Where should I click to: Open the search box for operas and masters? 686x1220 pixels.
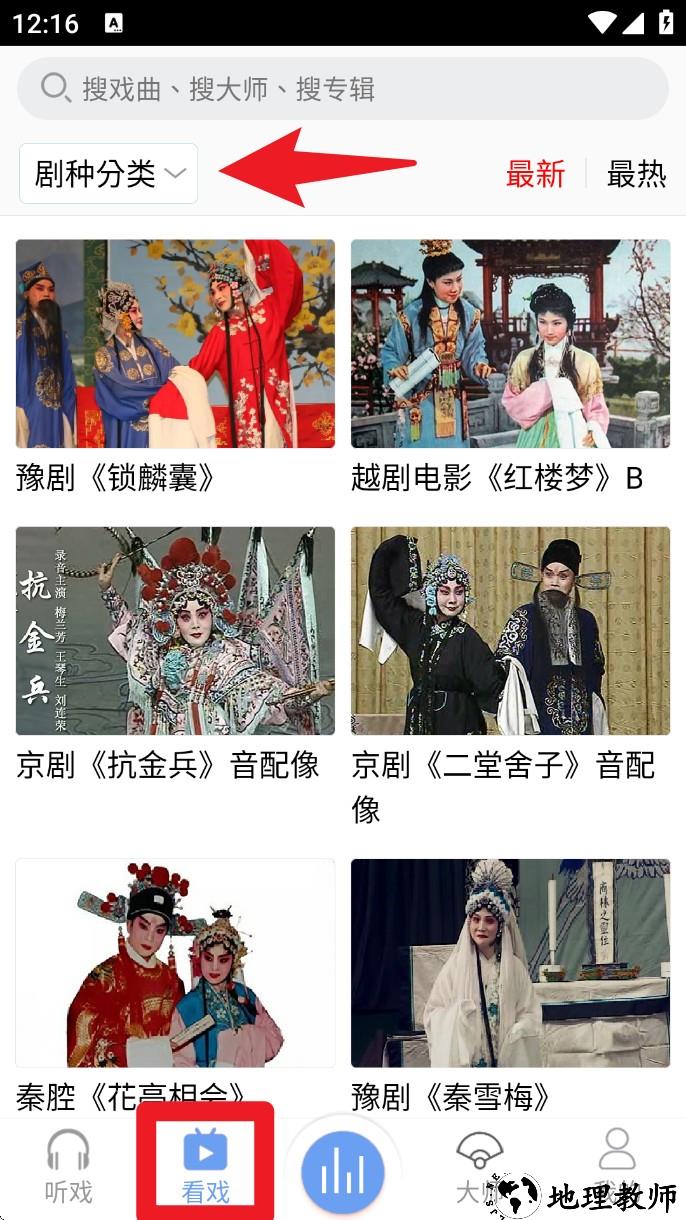pos(343,89)
